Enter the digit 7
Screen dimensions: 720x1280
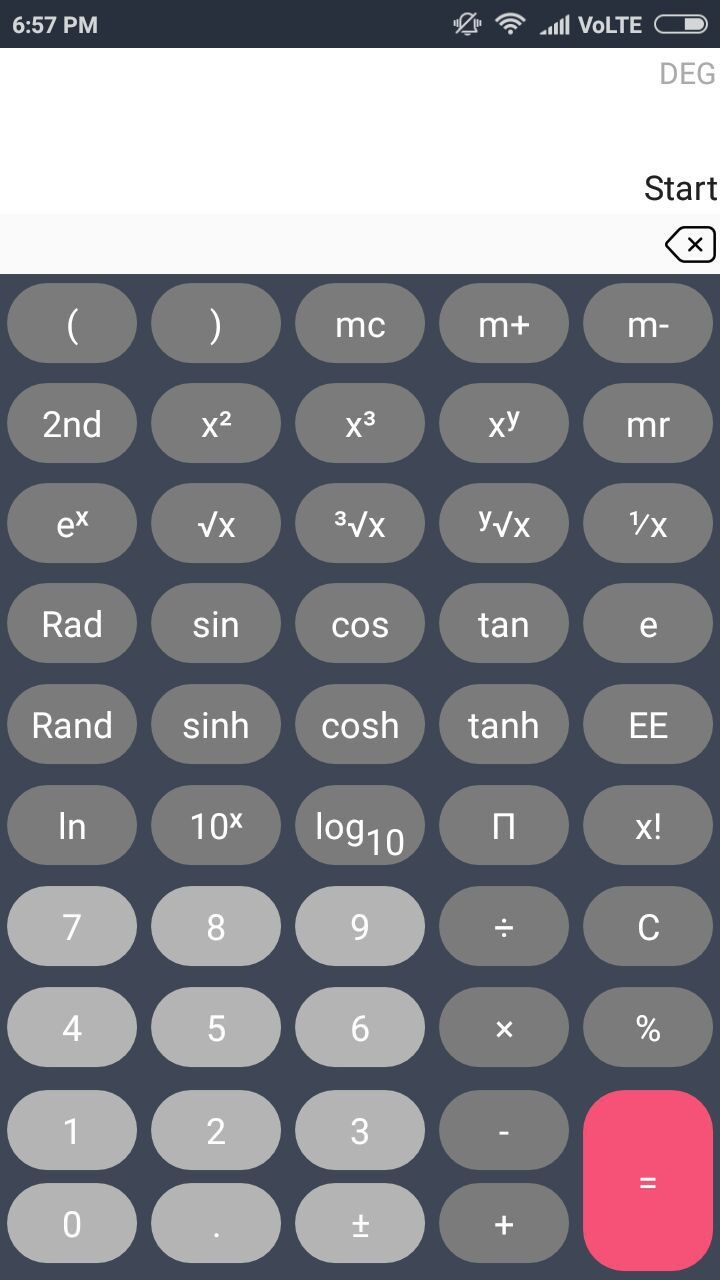point(72,926)
